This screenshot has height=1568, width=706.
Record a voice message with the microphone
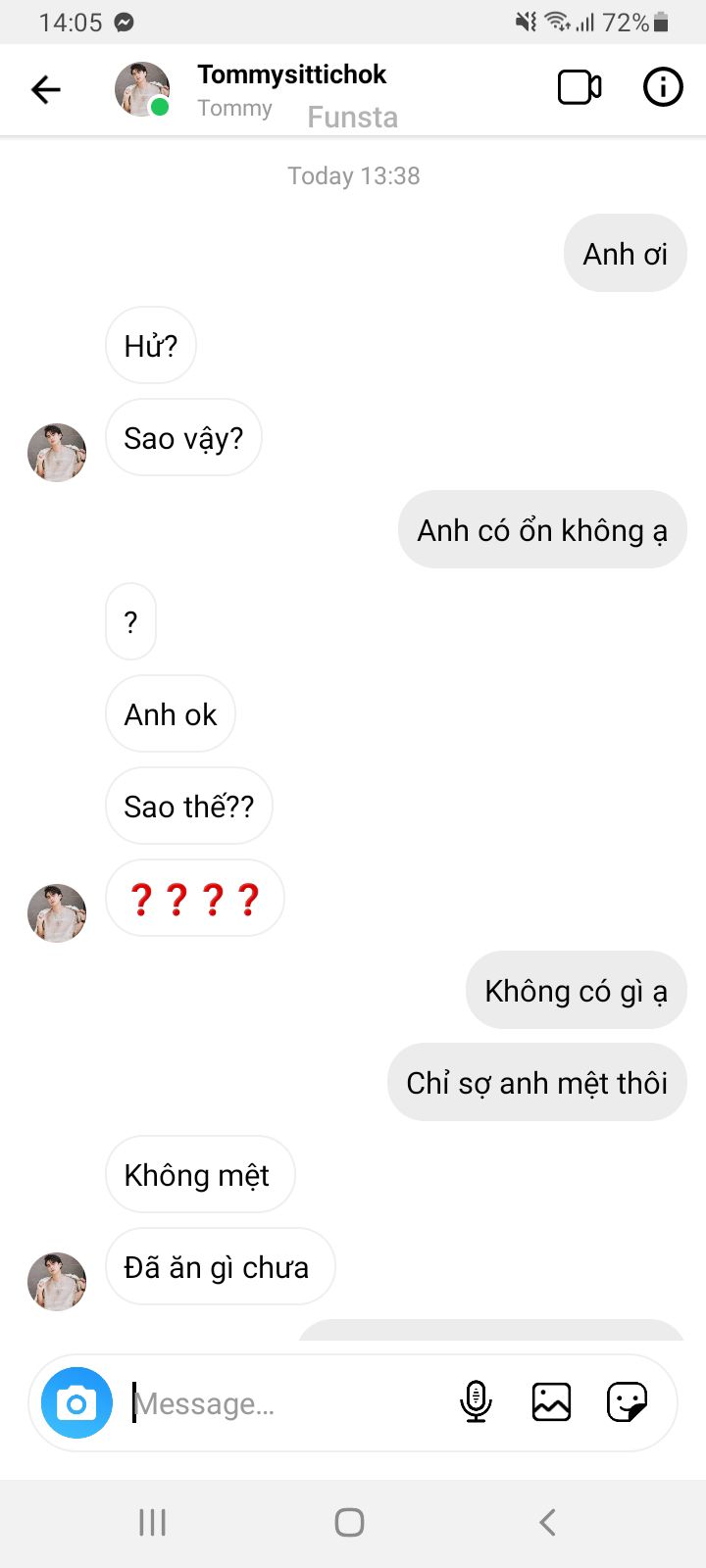476,1401
